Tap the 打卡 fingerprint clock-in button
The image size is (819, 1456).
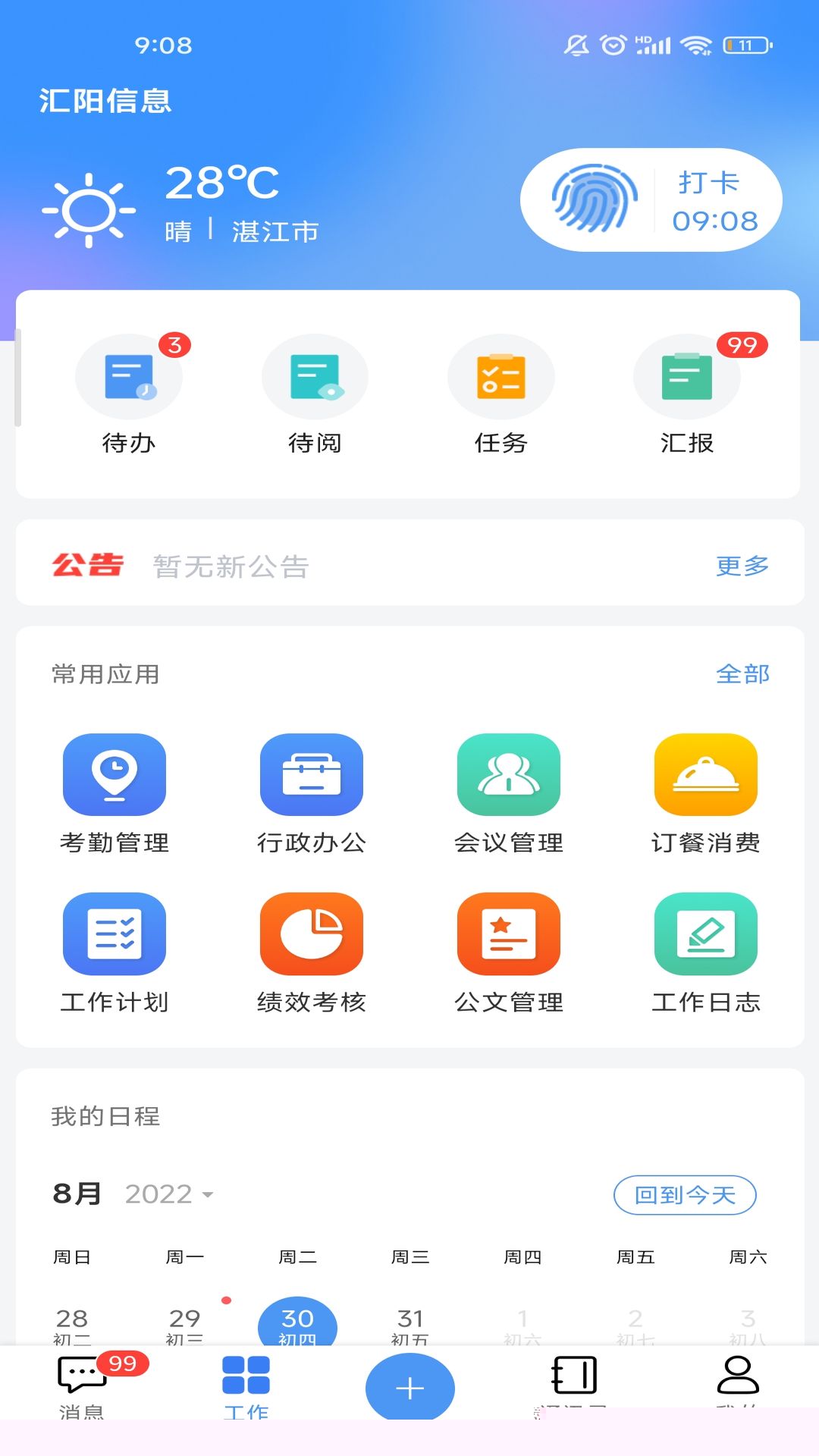[651, 200]
